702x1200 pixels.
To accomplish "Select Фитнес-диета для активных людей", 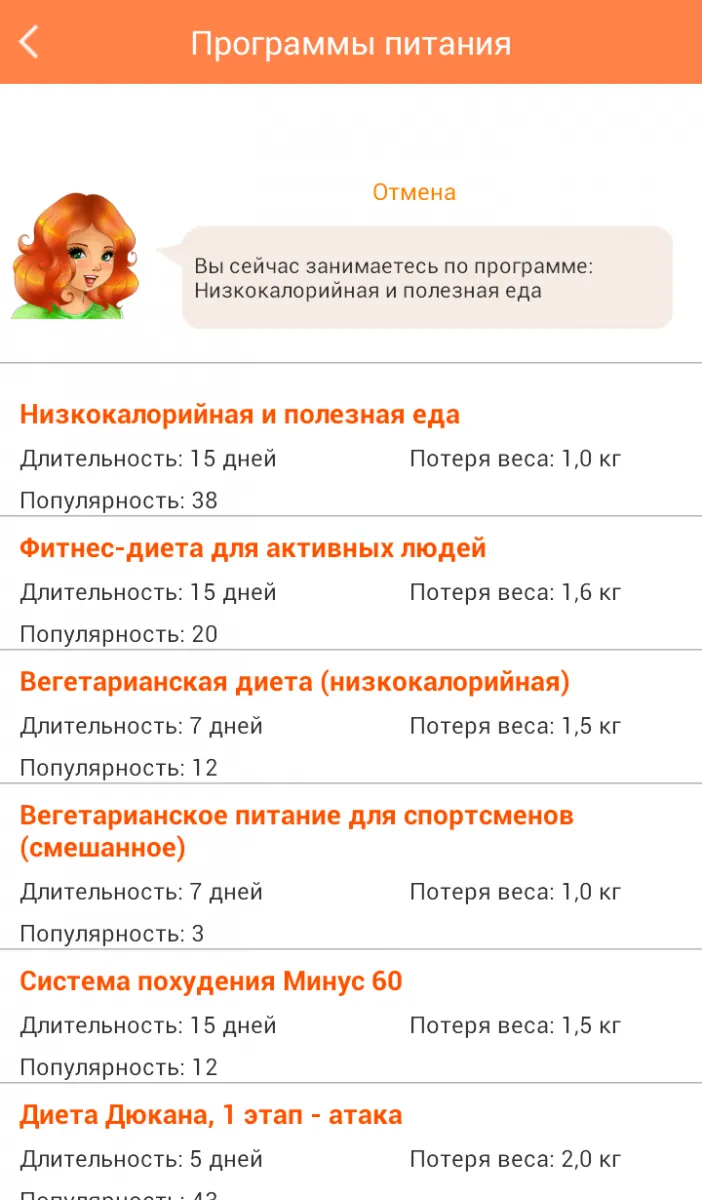I will point(351,583).
